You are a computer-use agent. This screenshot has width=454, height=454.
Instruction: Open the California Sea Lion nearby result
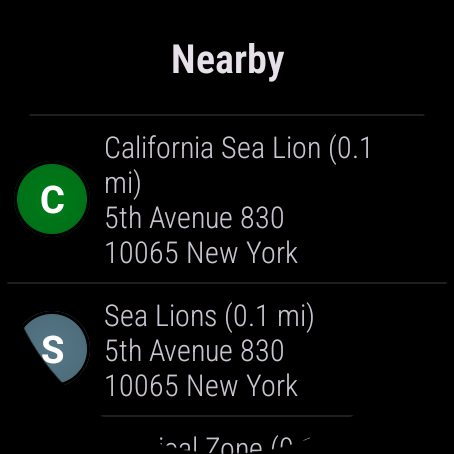227,199
